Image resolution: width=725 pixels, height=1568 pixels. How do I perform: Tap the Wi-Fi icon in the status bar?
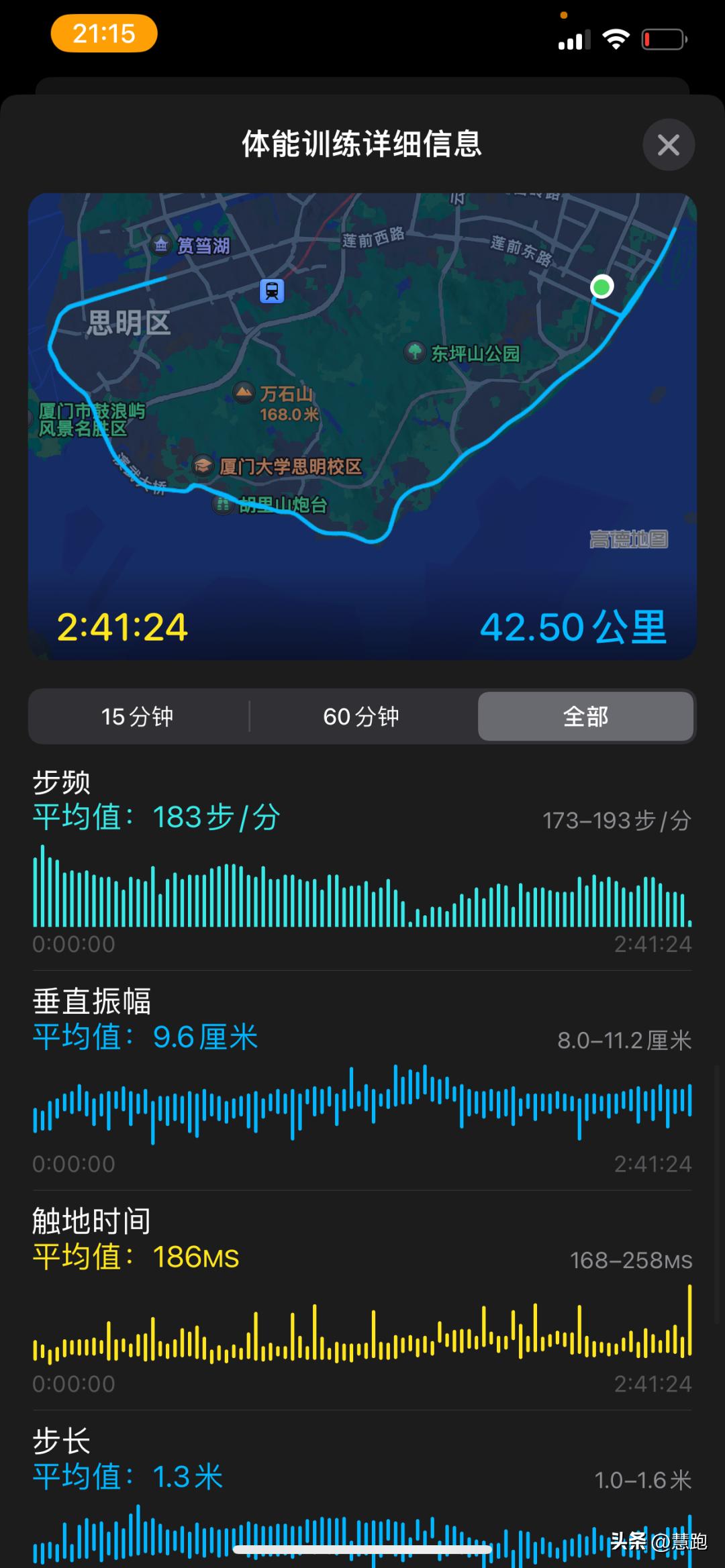coord(615,38)
